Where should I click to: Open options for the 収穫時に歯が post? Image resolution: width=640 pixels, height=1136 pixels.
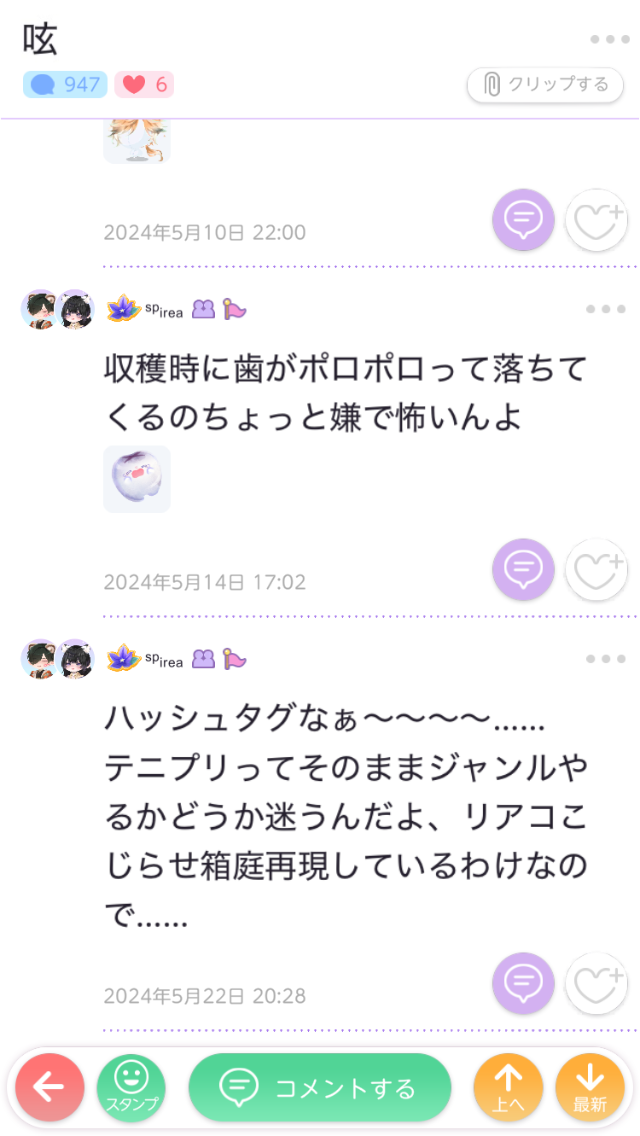[605, 309]
